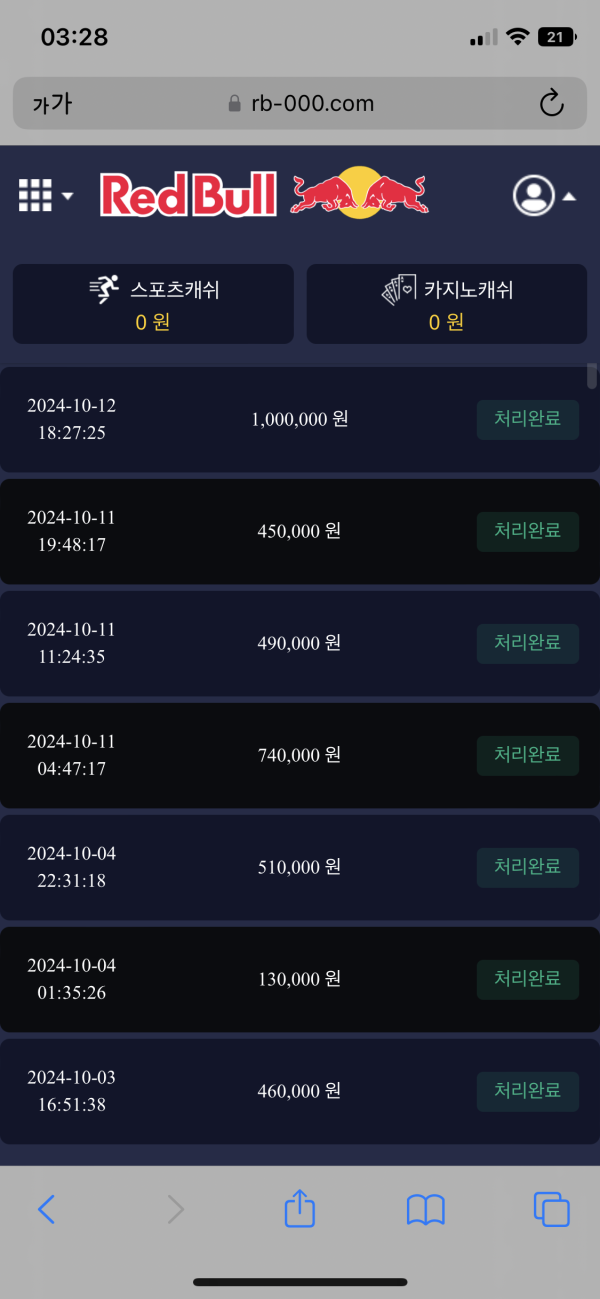
Task: Select the 스포츠캐쉬 balance card
Action: [x=153, y=304]
